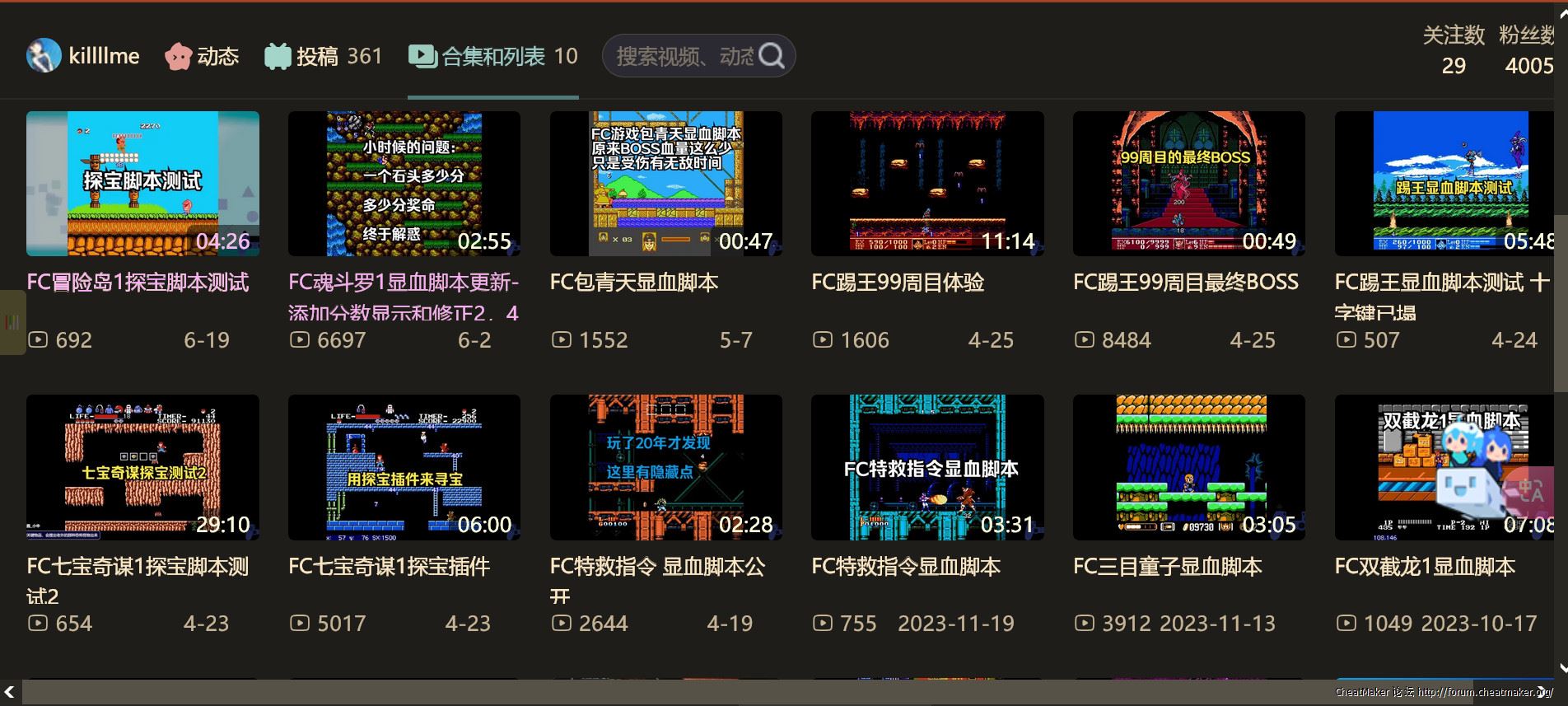This screenshot has height=706, width=1568.
Task: Click the horizontal scrollbar left arrow
Action: click(9, 692)
